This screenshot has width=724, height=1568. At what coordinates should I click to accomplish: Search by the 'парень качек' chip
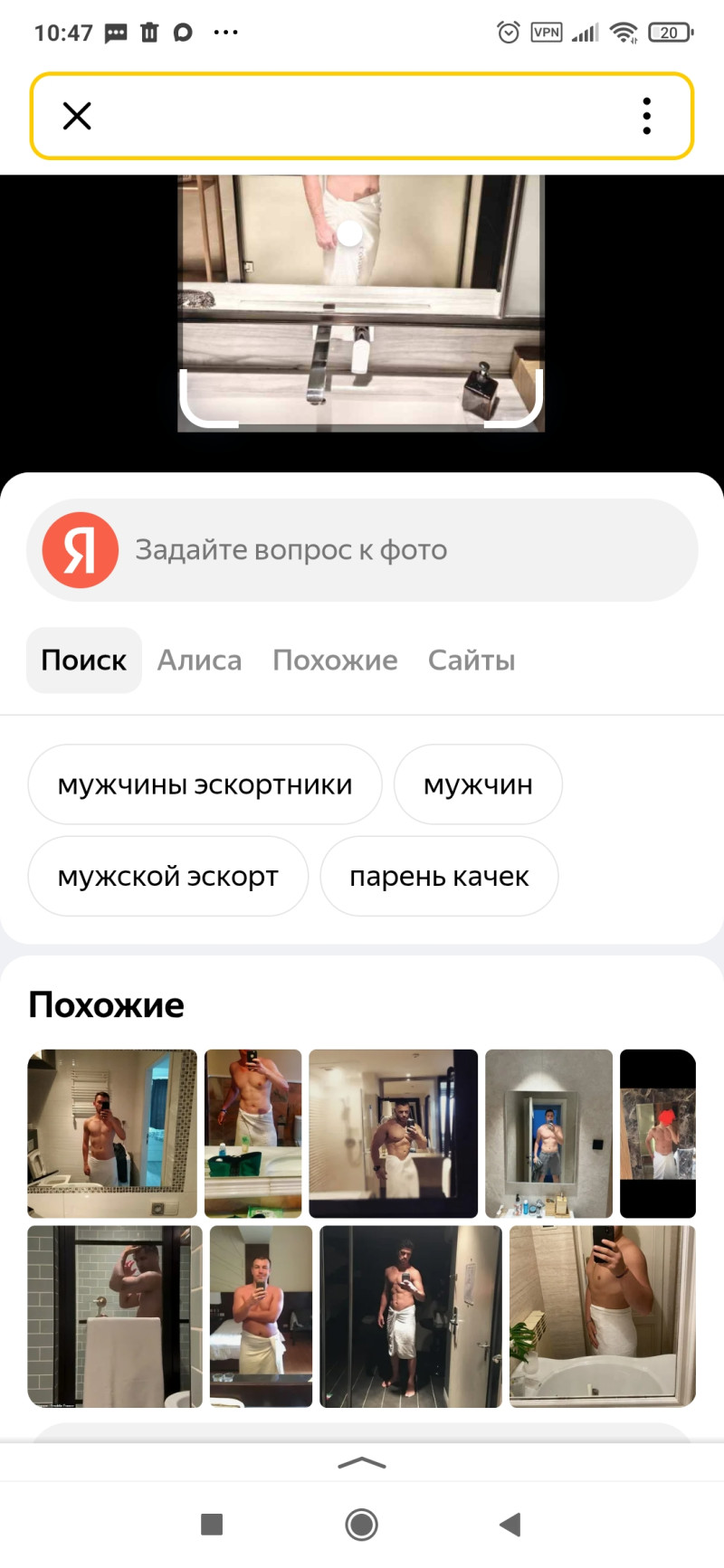click(x=439, y=876)
